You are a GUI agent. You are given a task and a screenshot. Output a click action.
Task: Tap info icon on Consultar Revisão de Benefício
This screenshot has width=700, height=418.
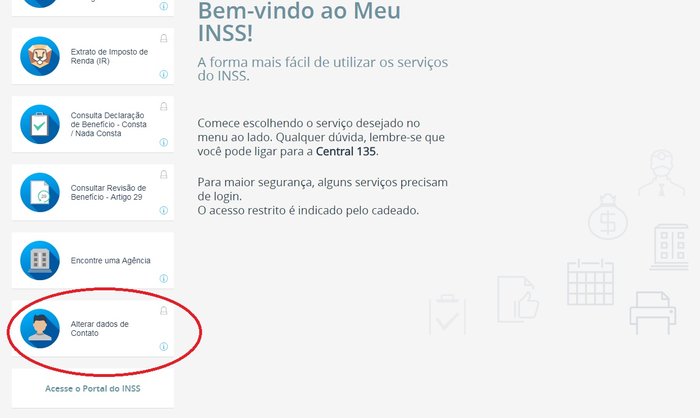pyautogui.click(x=164, y=211)
